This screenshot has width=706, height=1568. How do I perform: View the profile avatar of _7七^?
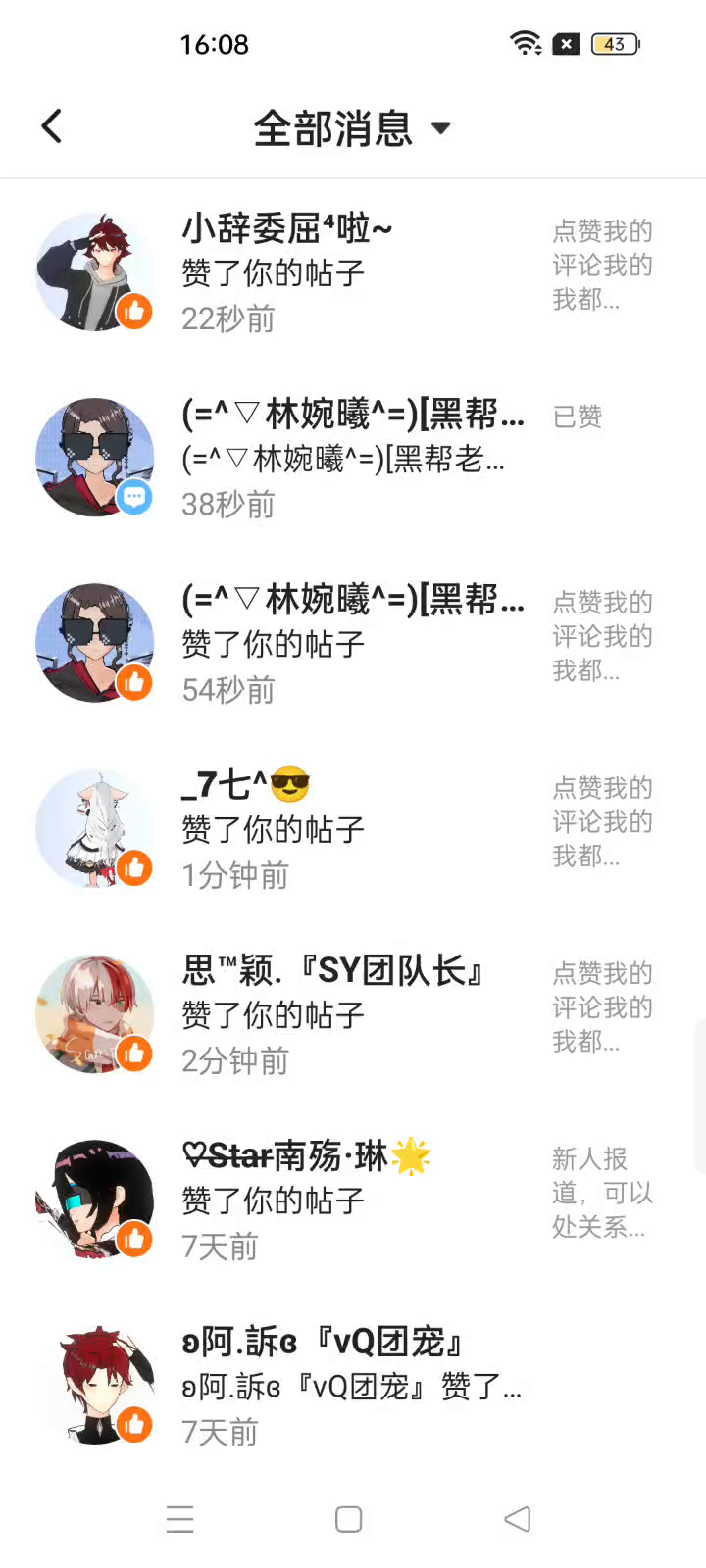94,828
